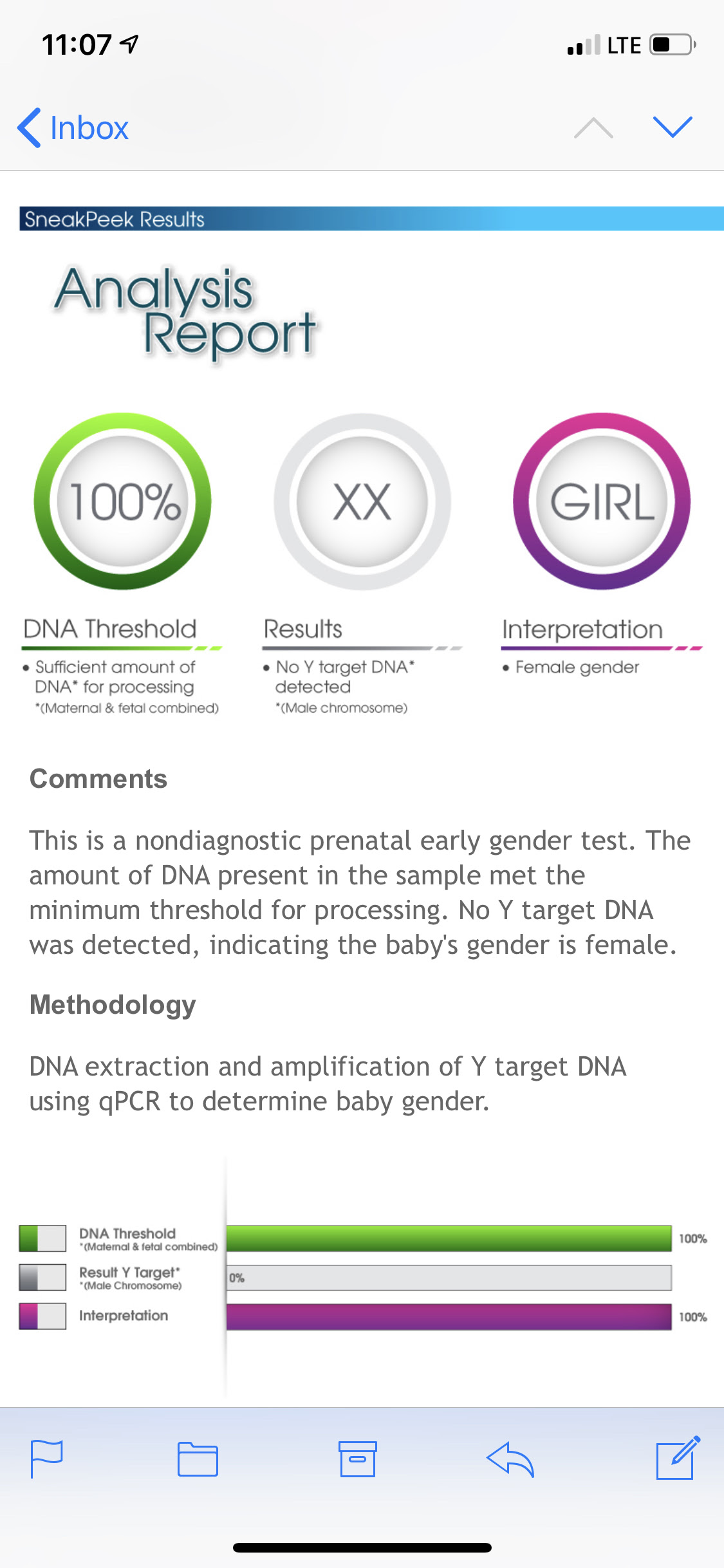Reply to this email
The height and width of the screenshot is (1568, 724).
[x=510, y=1459]
